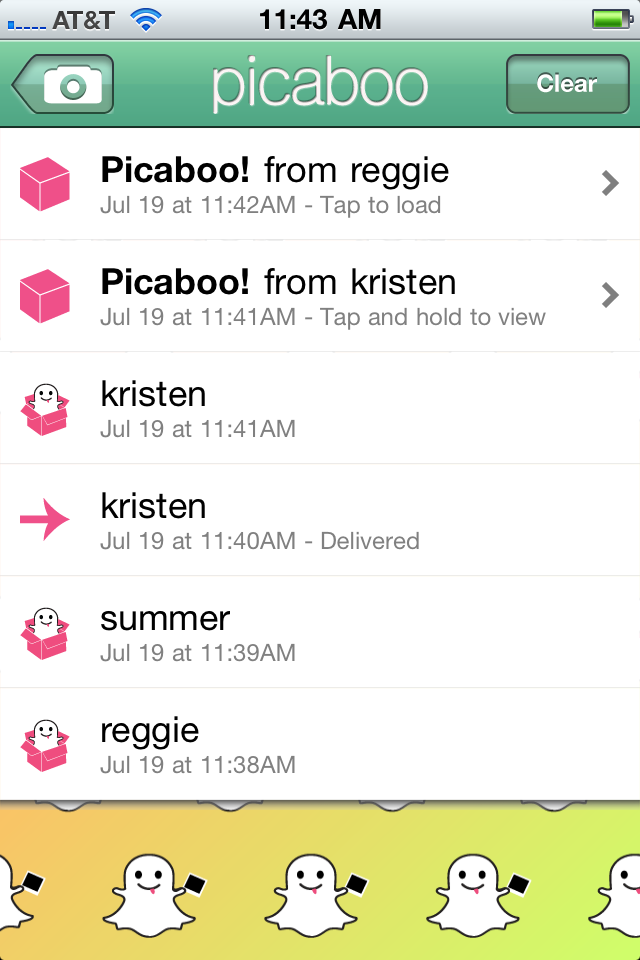The image size is (640, 960).
Task: Load the Picaboo from reggie
Action: (320, 184)
